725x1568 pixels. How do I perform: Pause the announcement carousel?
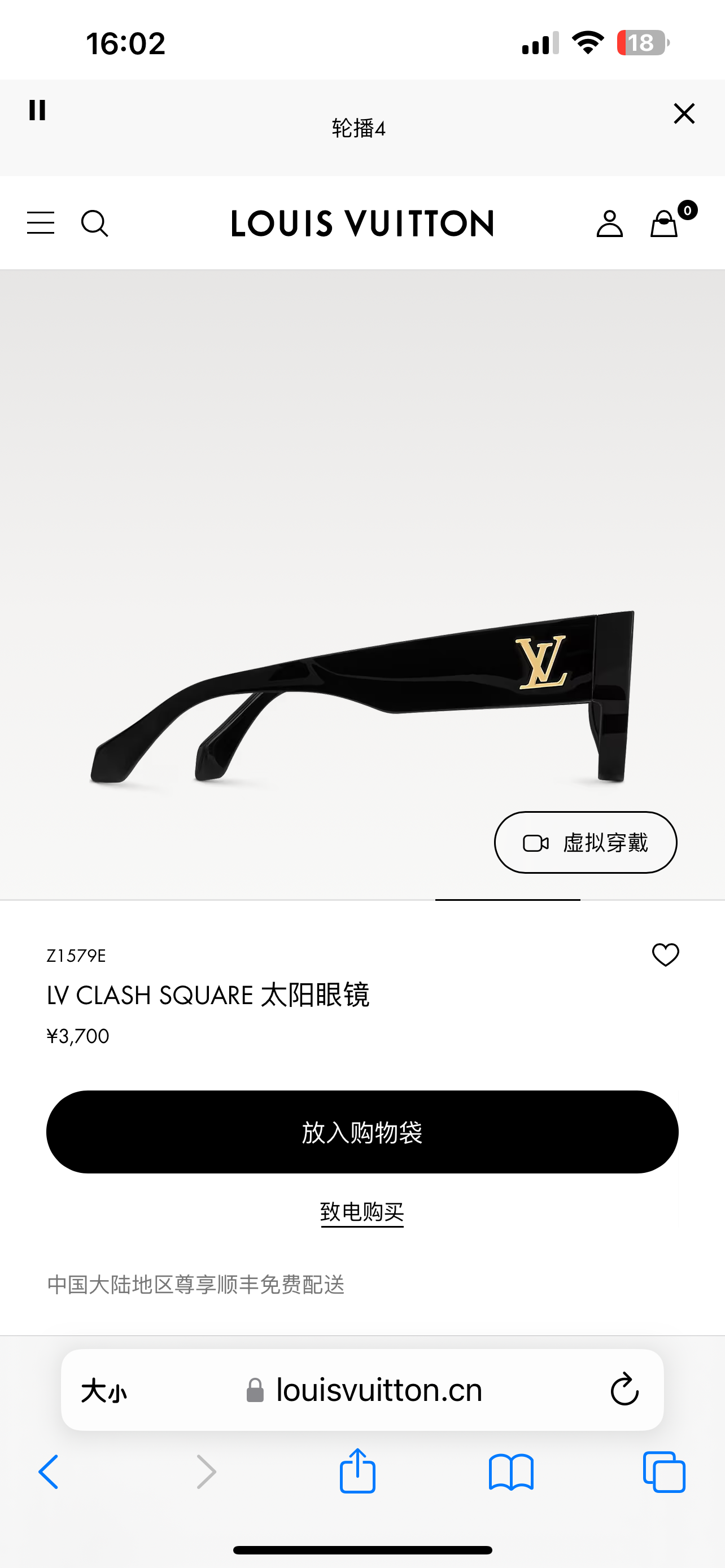coord(37,110)
